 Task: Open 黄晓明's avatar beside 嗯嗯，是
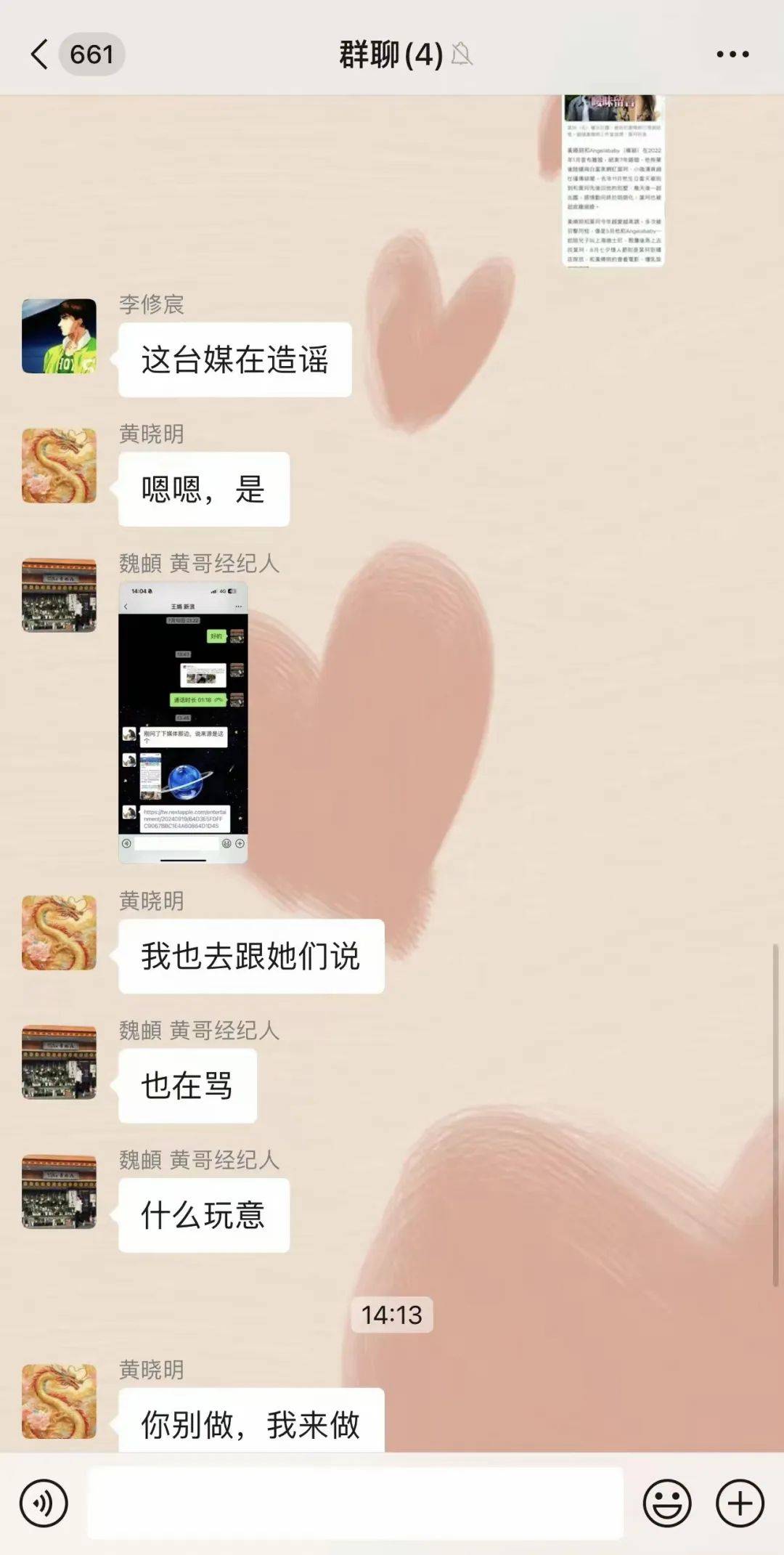coord(60,466)
